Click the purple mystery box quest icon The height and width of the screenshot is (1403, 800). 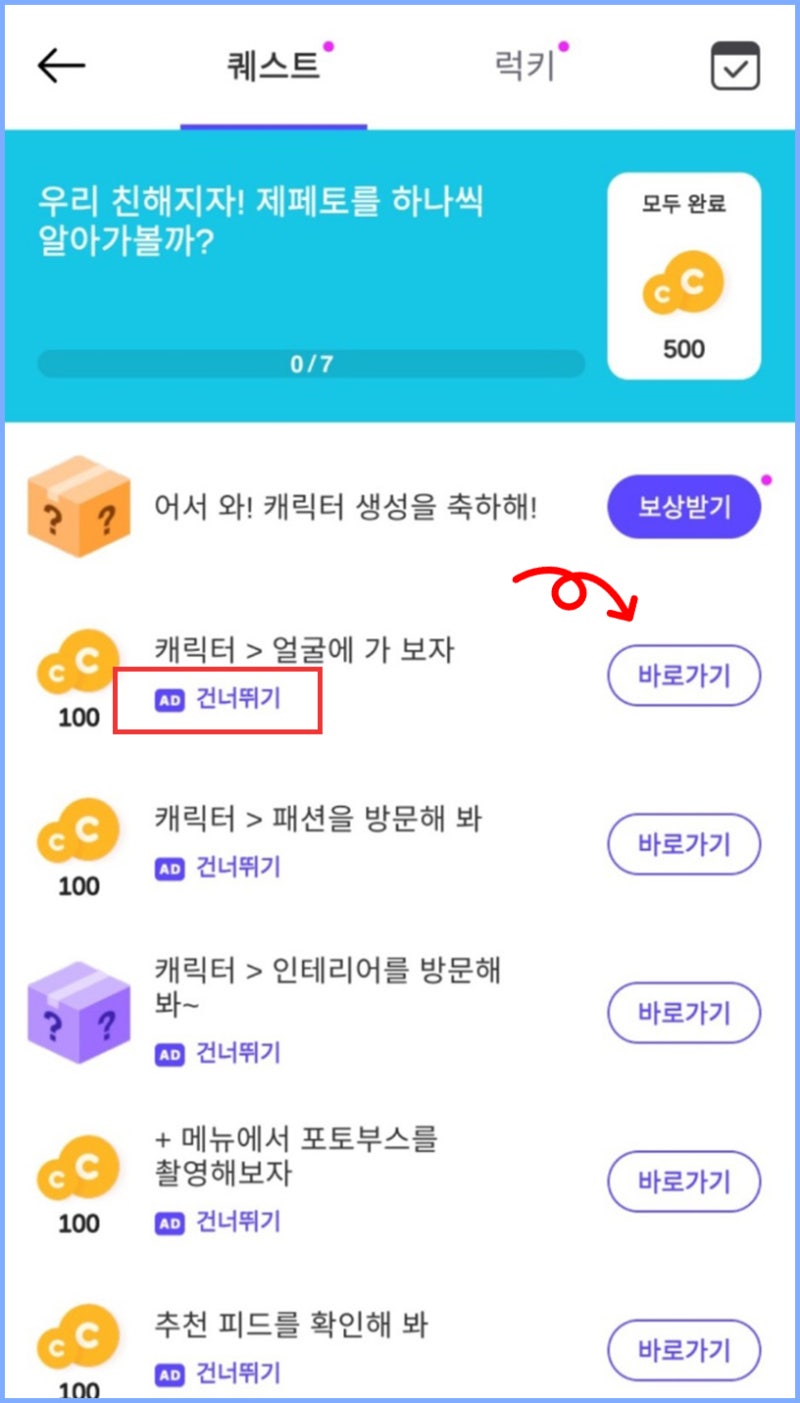(78, 1012)
